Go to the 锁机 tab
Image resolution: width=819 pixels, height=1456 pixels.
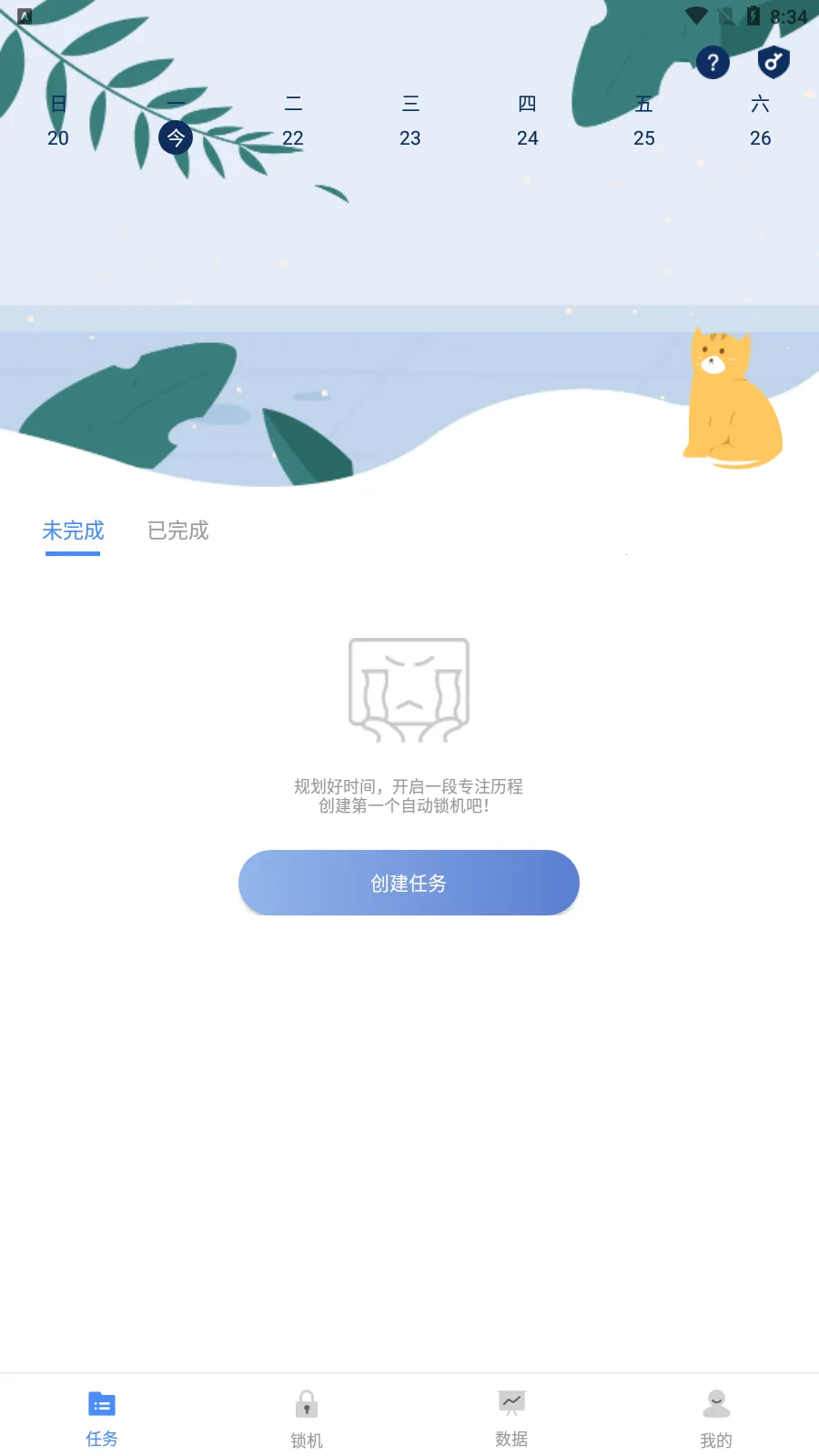coord(307,1418)
